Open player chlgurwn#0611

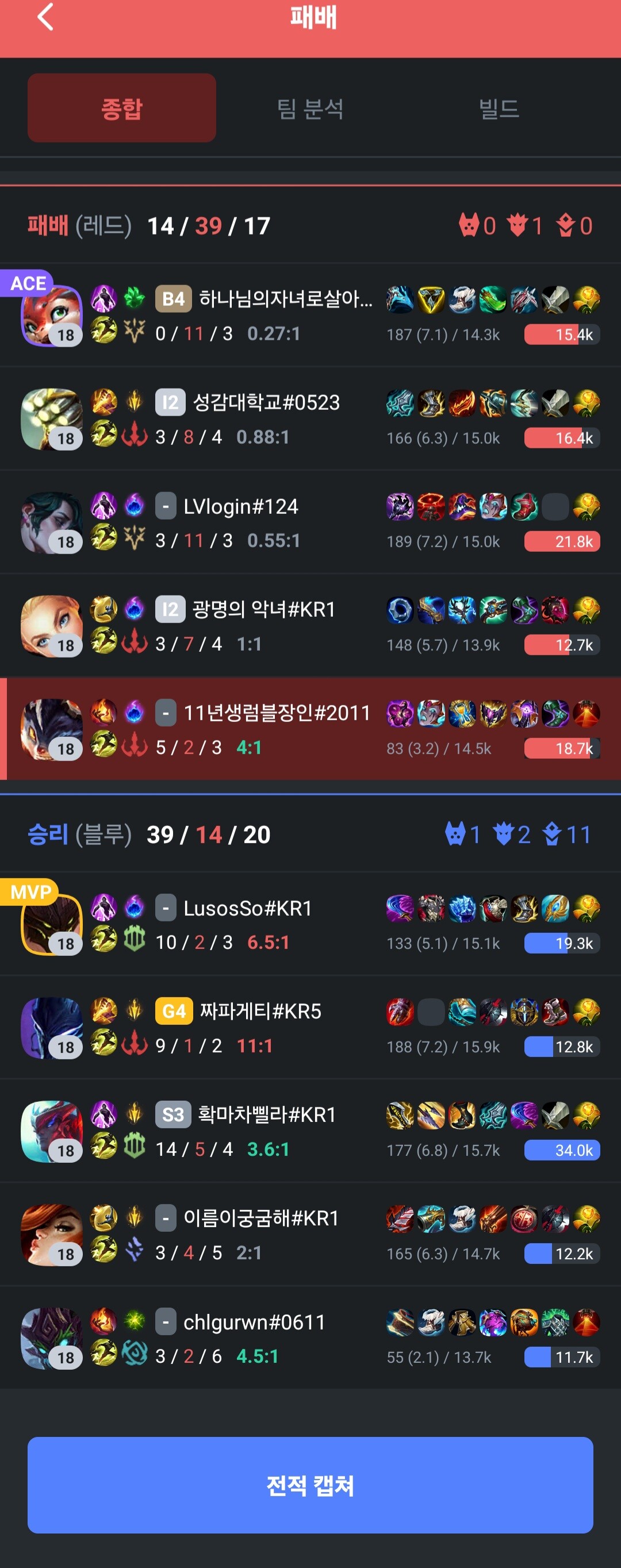(x=254, y=1321)
